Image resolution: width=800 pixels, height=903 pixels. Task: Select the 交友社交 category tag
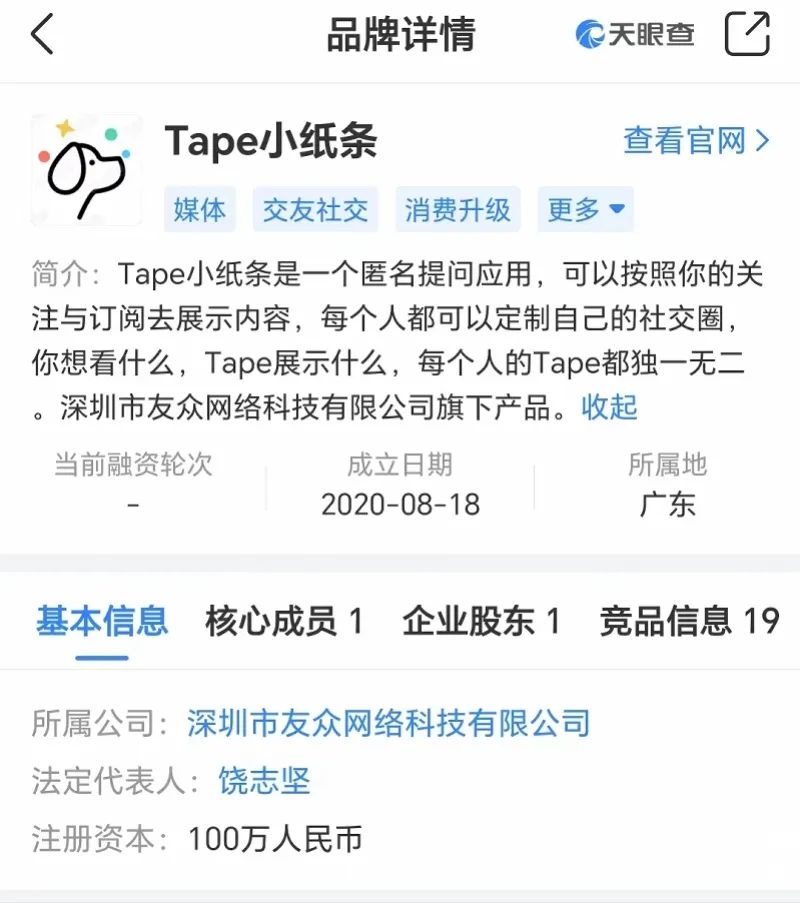pos(315,210)
